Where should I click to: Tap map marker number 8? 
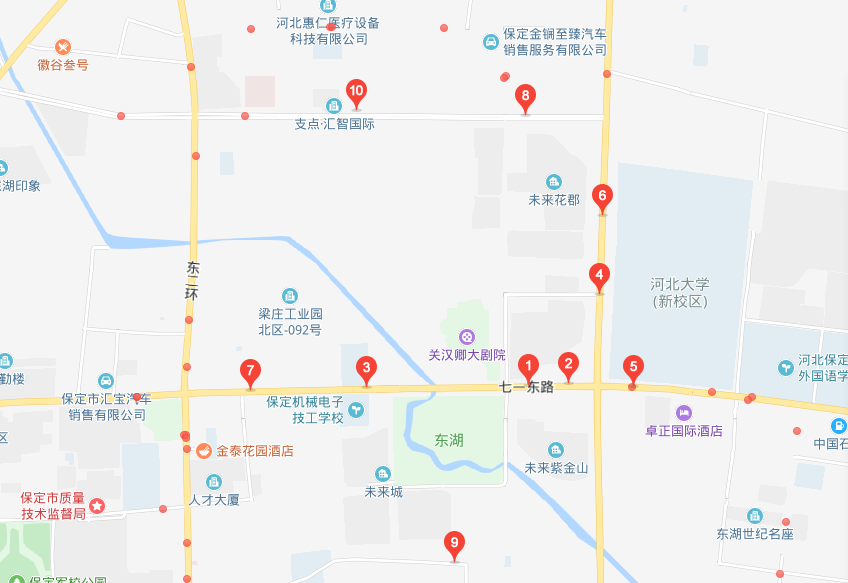pos(525,98)
